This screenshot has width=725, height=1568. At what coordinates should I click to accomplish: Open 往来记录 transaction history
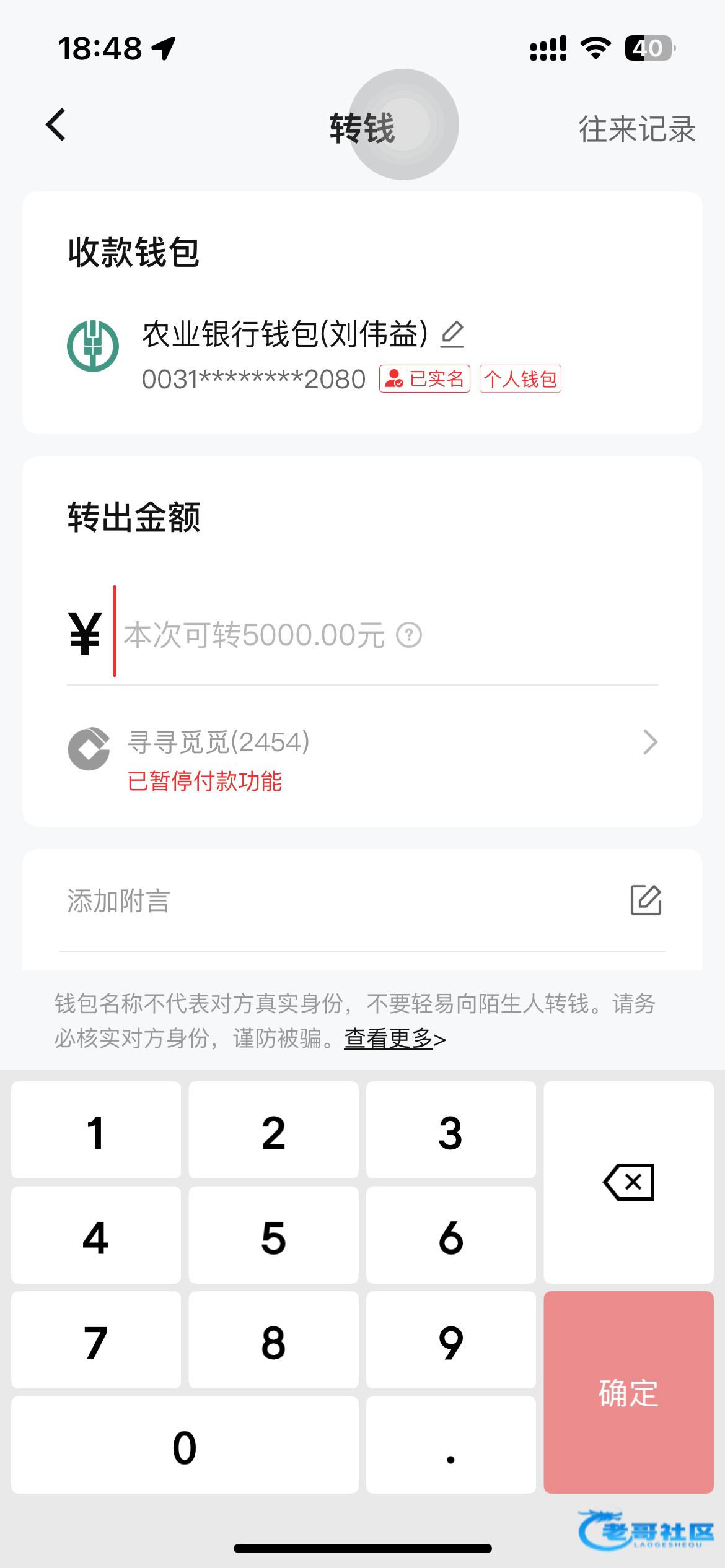(x=636, y=129)
